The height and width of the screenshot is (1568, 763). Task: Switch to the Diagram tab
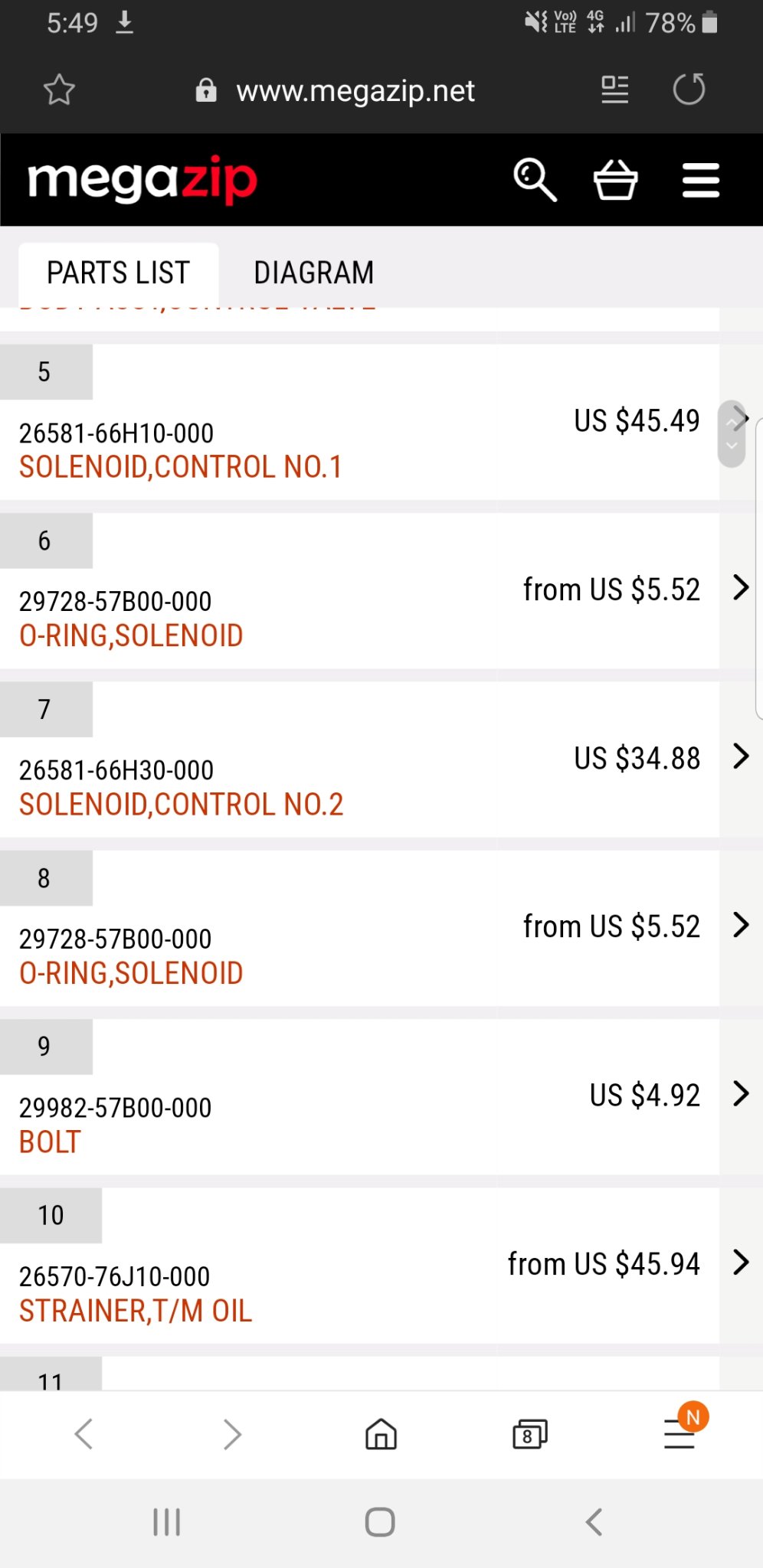(x=313, y=273)
